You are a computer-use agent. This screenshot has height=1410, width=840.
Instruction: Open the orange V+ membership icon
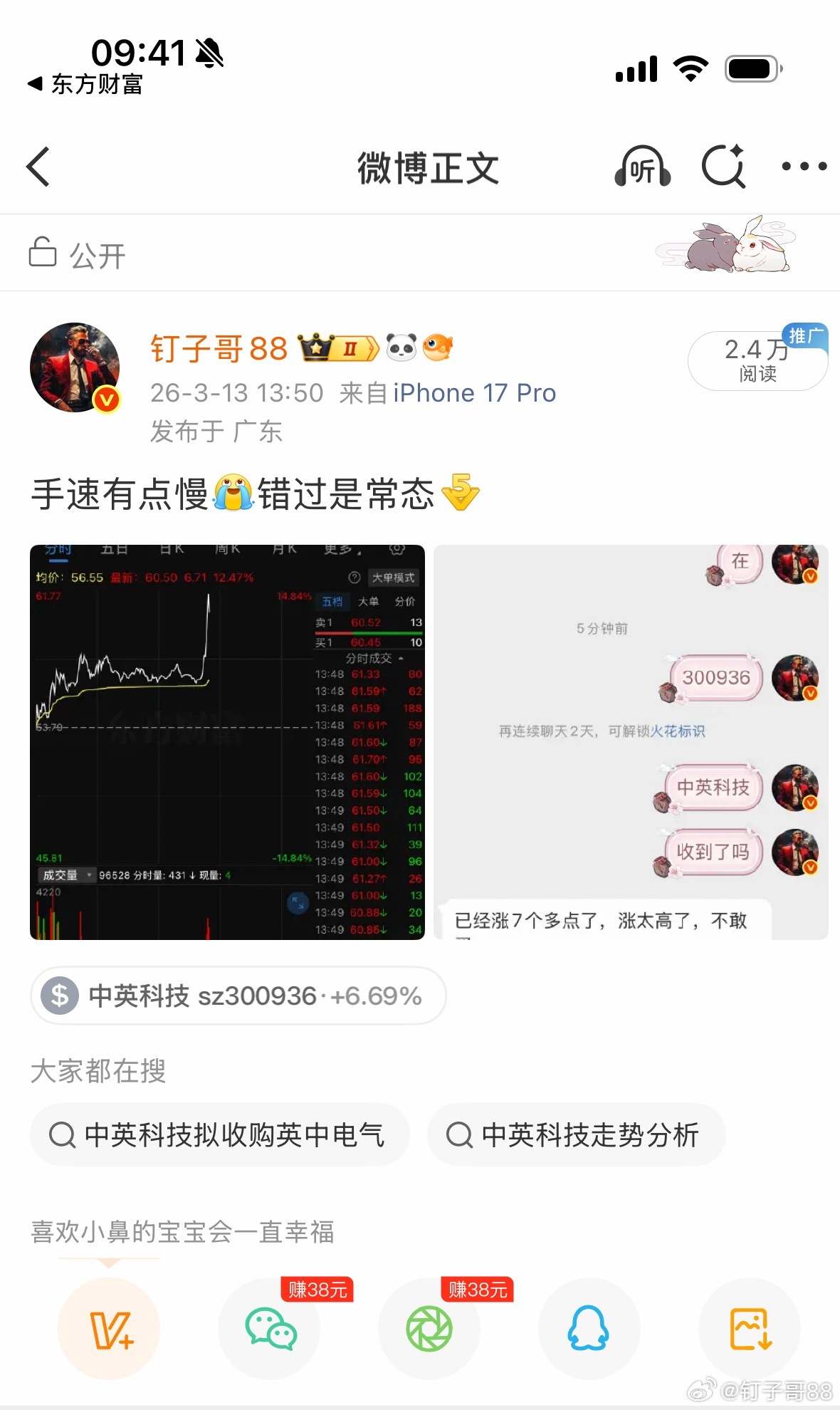tap(108, 1329)
